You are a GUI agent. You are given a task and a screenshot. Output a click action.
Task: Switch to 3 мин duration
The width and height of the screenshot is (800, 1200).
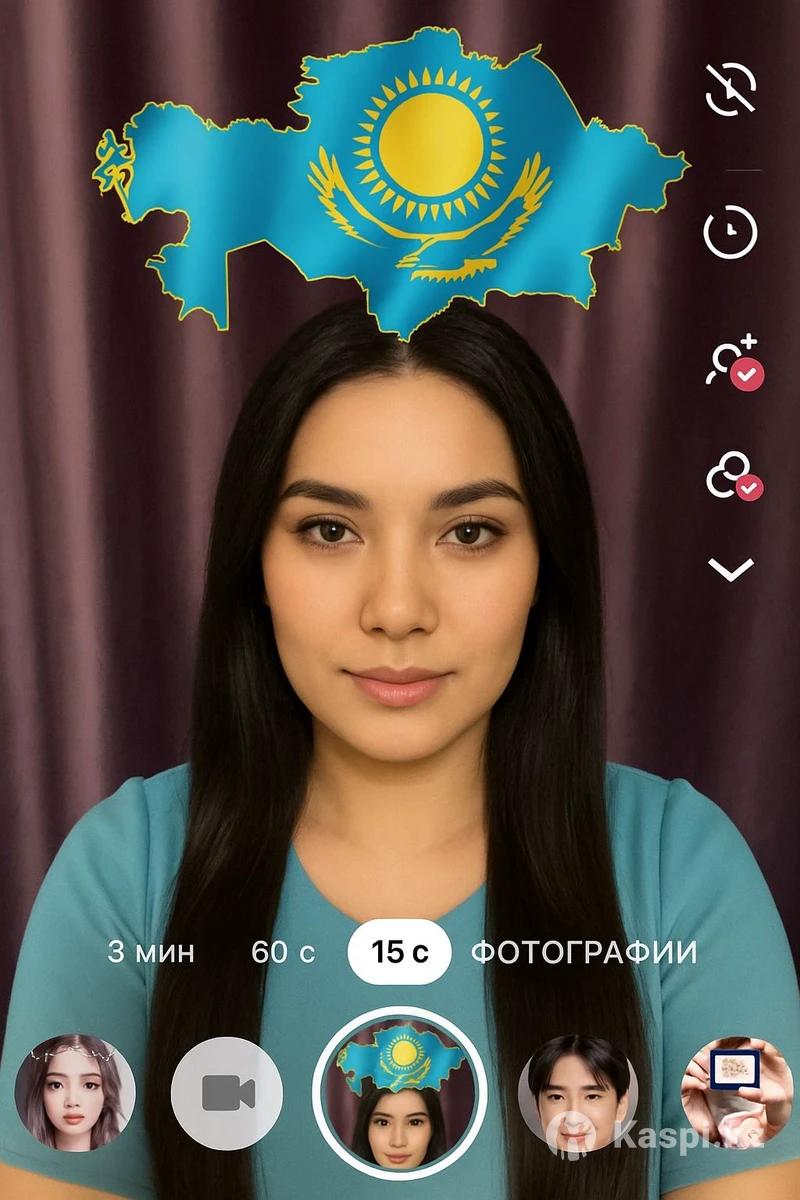click(151, 952)
